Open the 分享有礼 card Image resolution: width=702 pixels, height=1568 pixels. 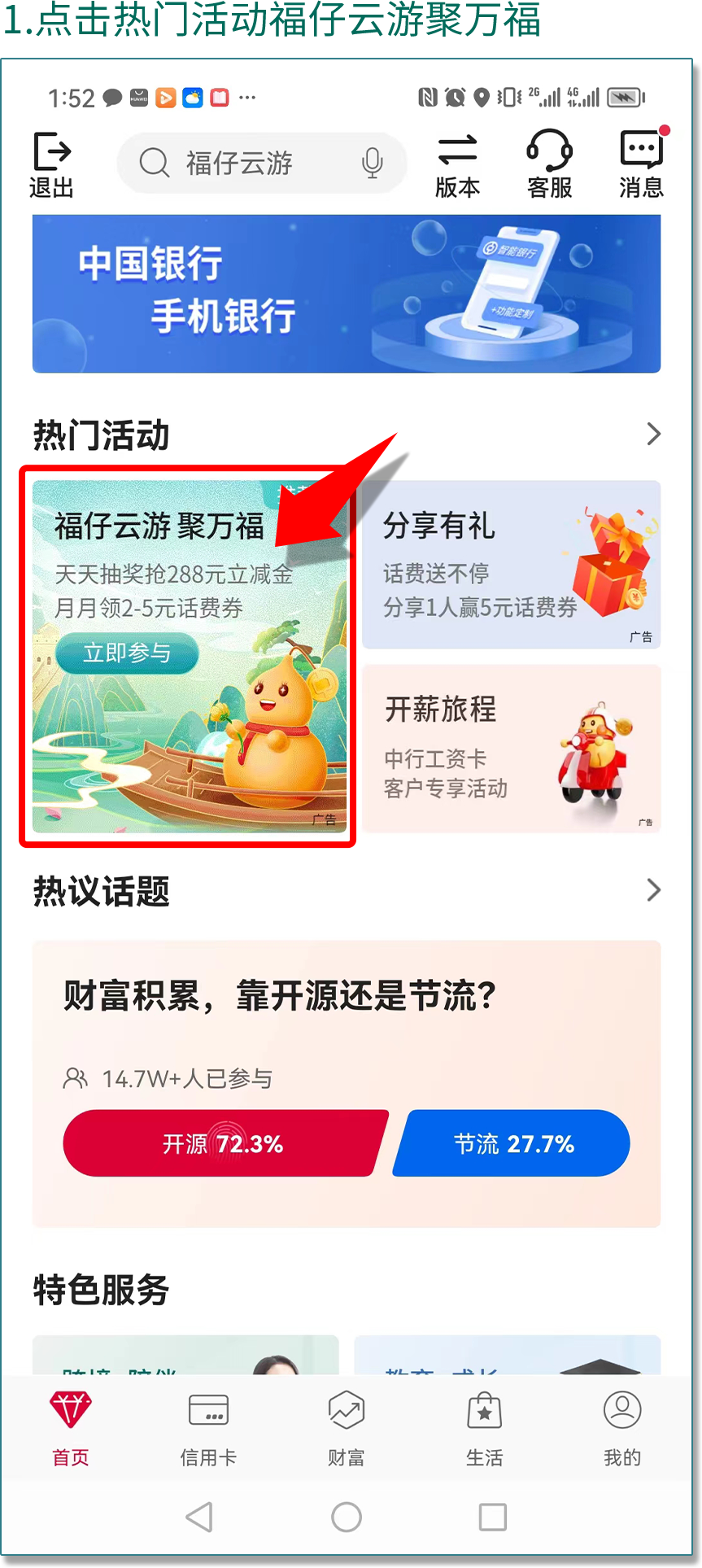tap(511, 565)
